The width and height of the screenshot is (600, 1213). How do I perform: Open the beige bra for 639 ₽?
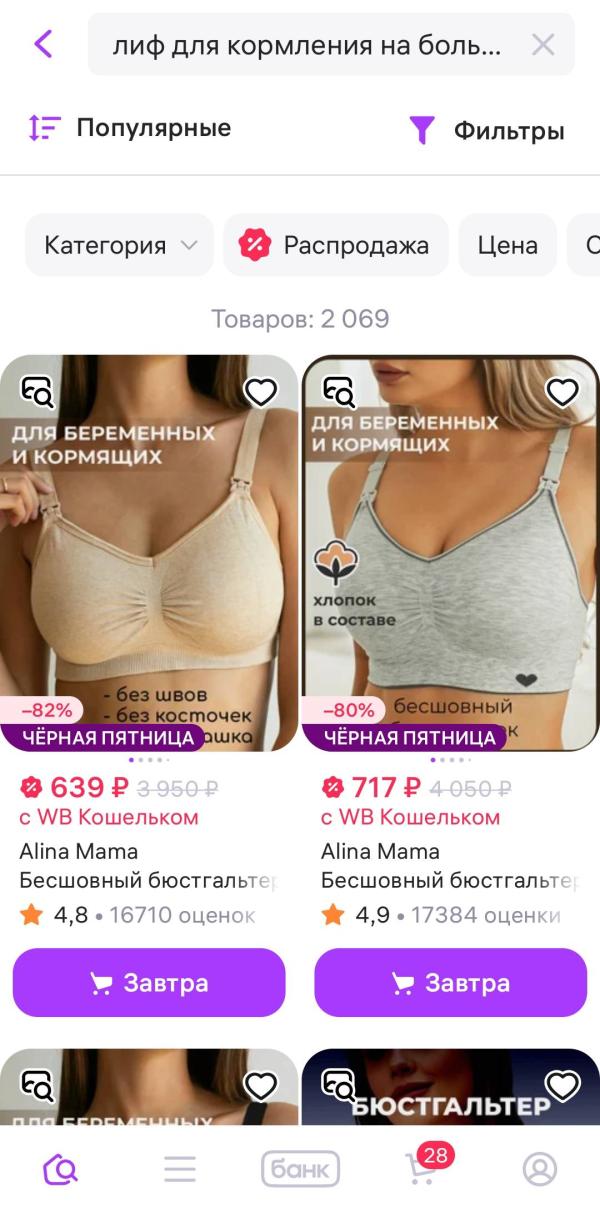point(149,560)
